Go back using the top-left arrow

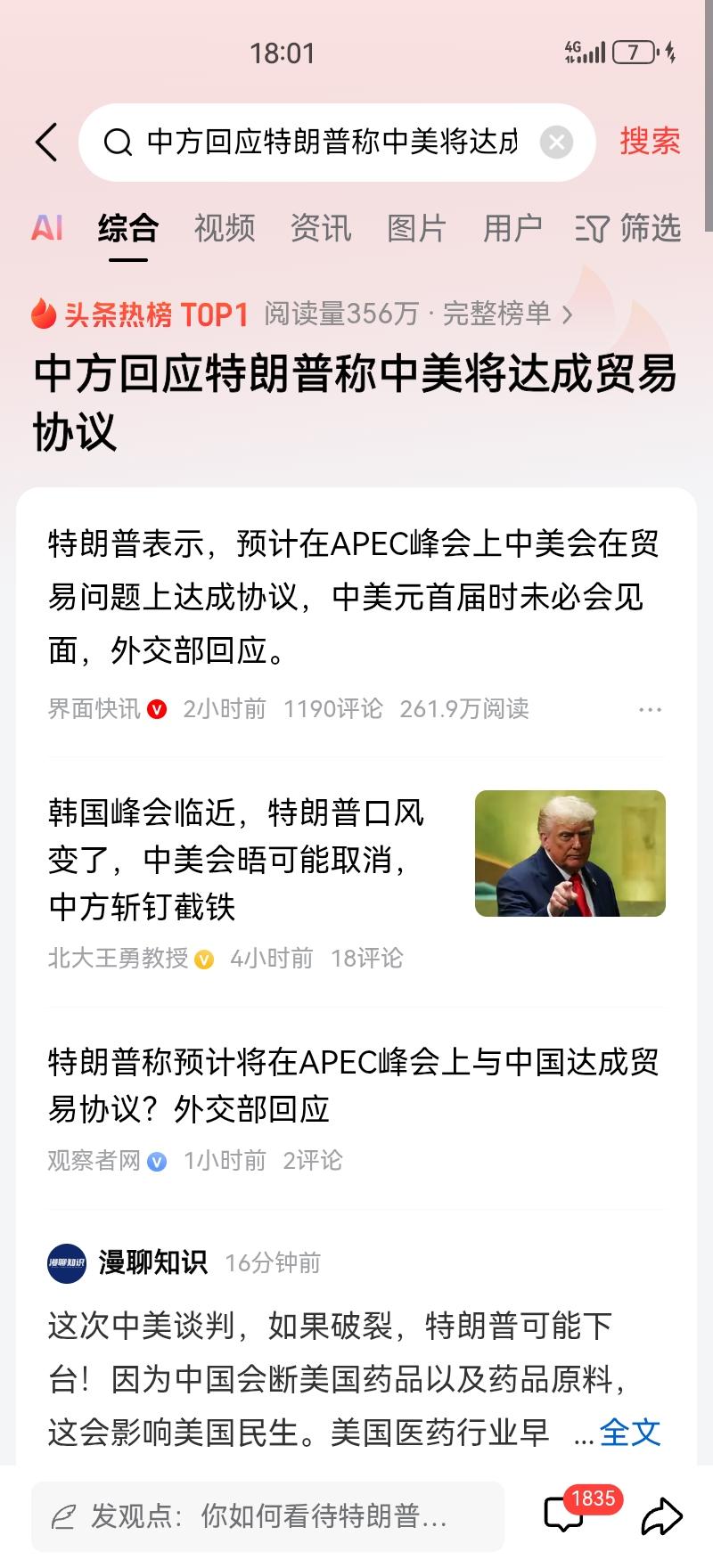click(46, 143)
